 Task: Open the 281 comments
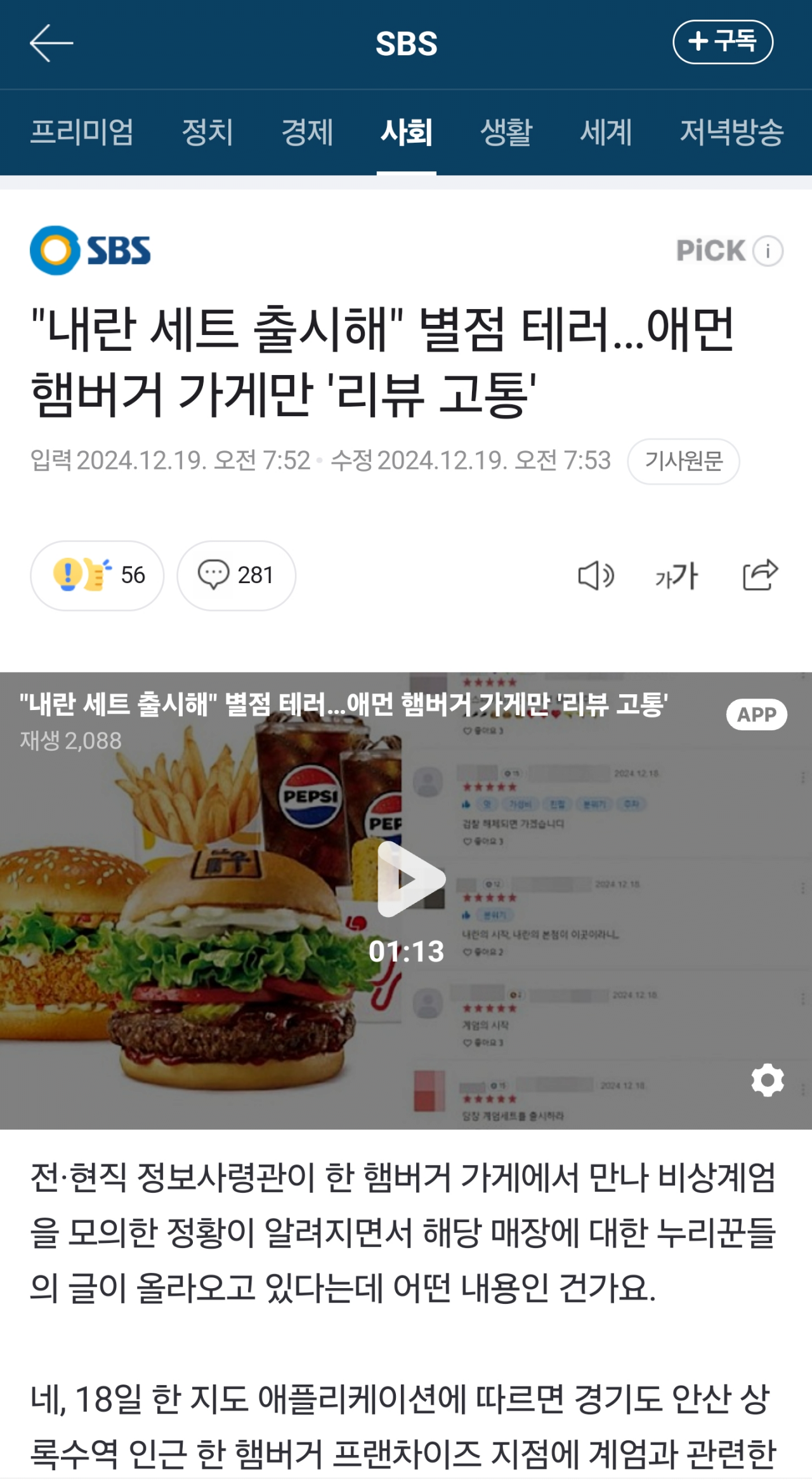tap(236, 575)
